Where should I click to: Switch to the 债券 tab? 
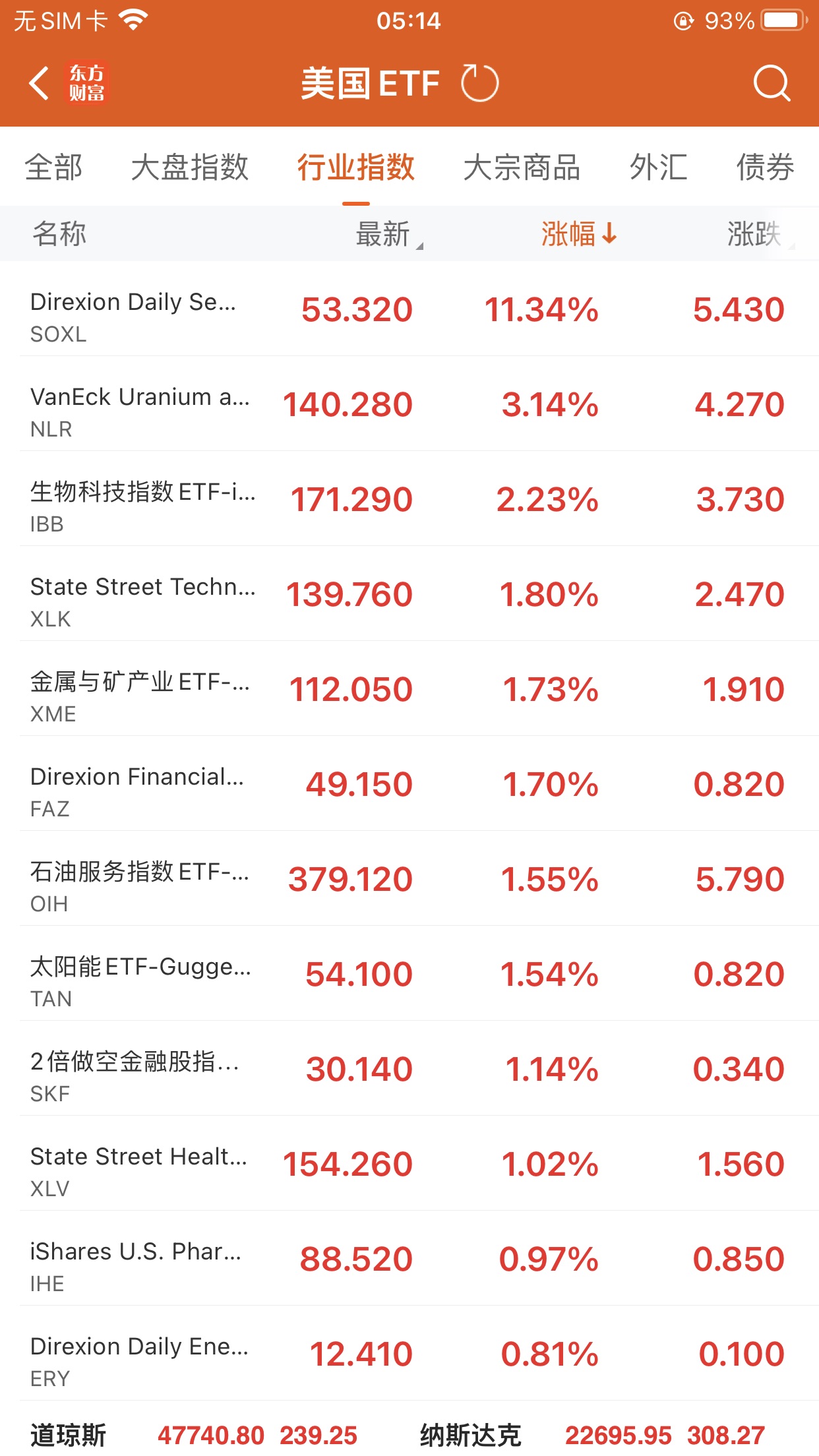coord(764,167)
